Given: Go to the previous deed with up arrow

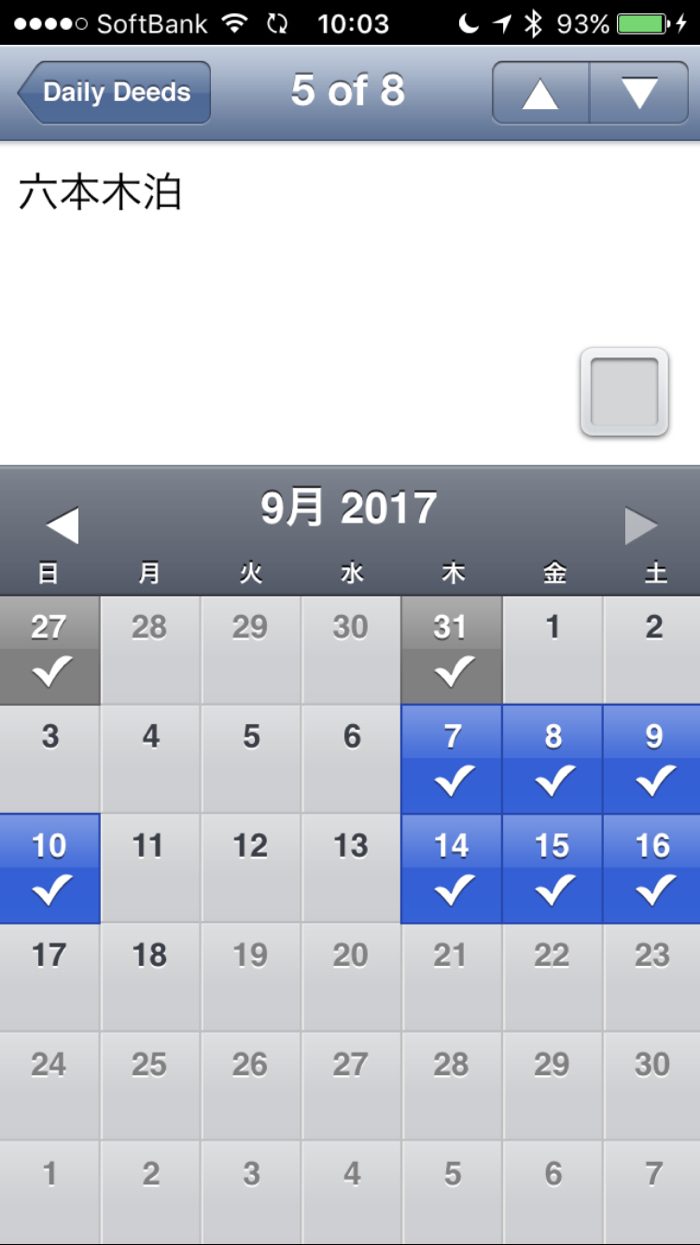Looking at the screenshot, I should click(x=540, y=93).
